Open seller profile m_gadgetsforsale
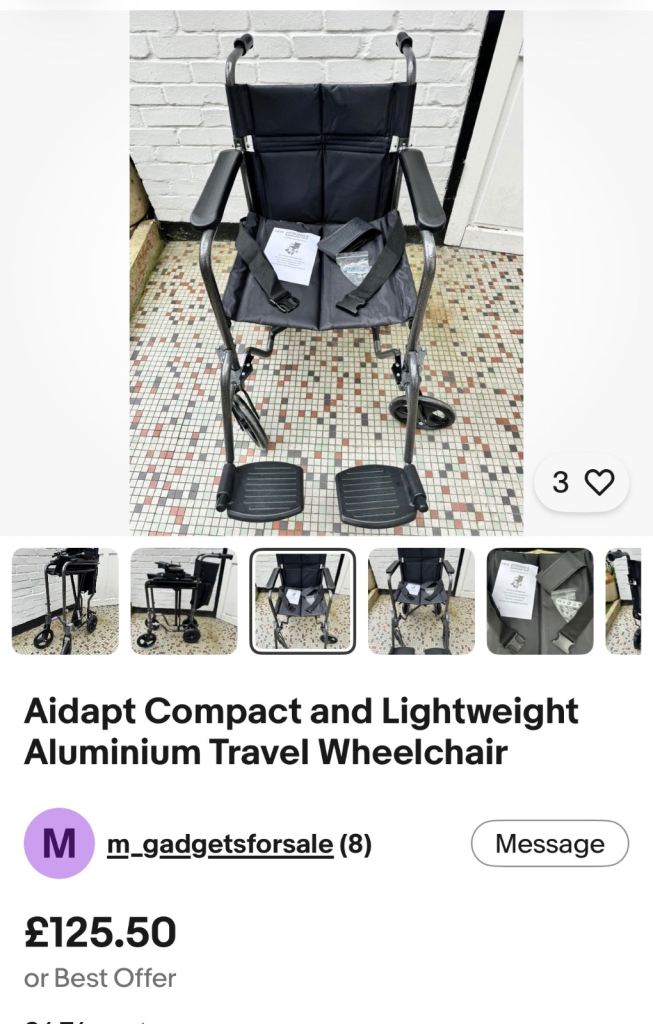The width and height of the screenshot is (653, 1024). coord(220,844)
